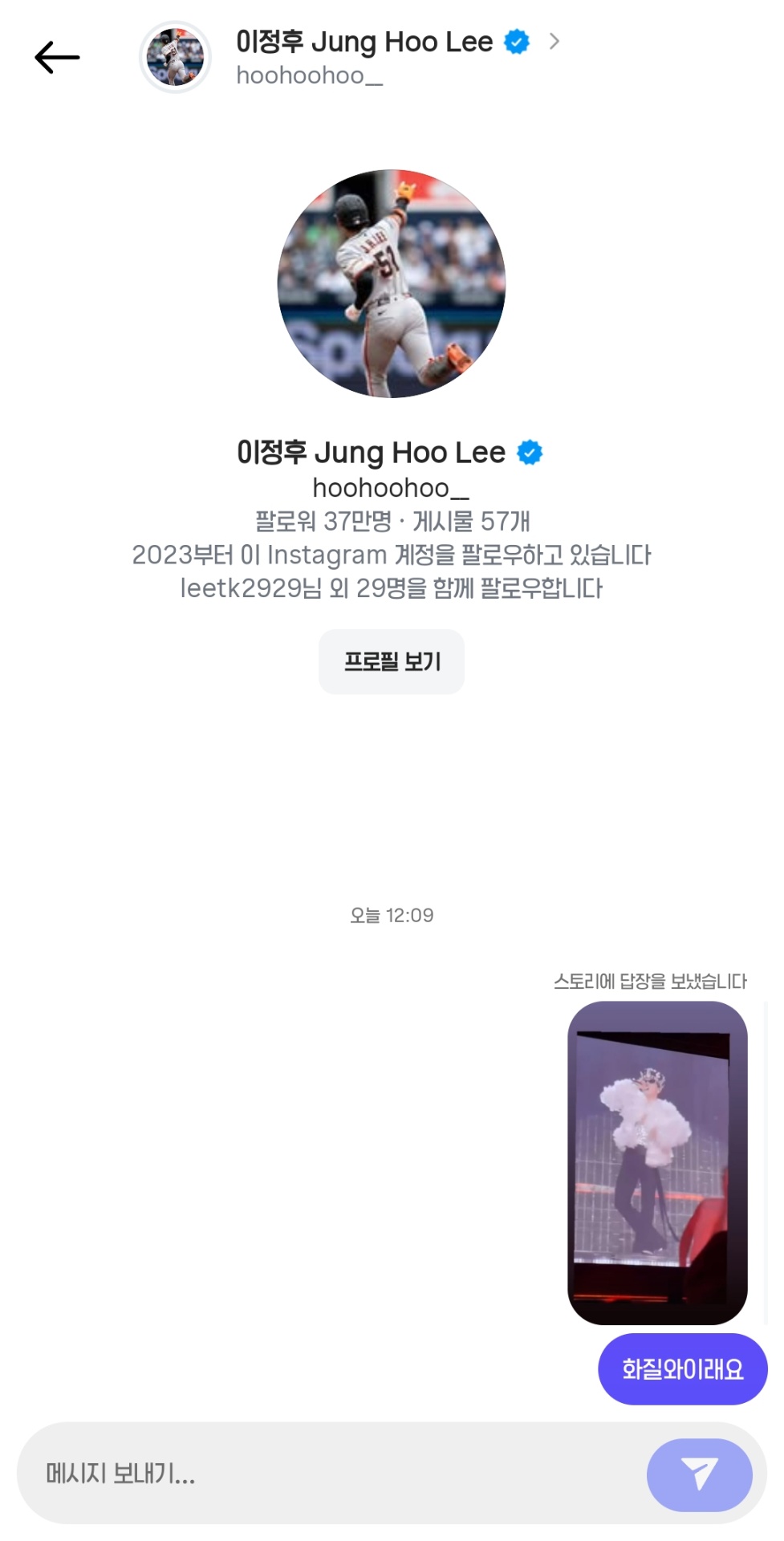
Task: Open the small profile photo in header
Action: (175, 58)
